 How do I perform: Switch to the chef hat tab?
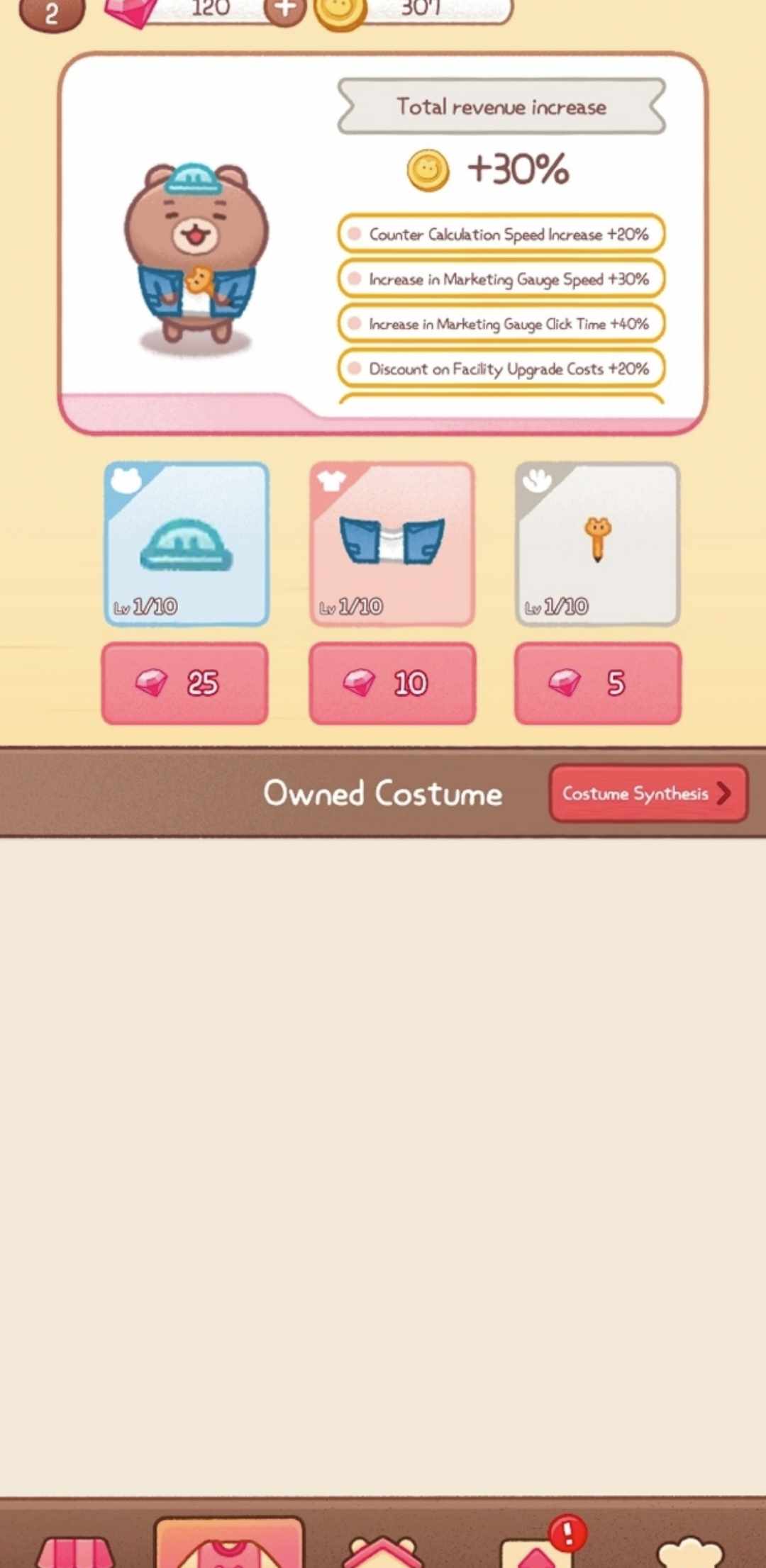point(689,1551)
